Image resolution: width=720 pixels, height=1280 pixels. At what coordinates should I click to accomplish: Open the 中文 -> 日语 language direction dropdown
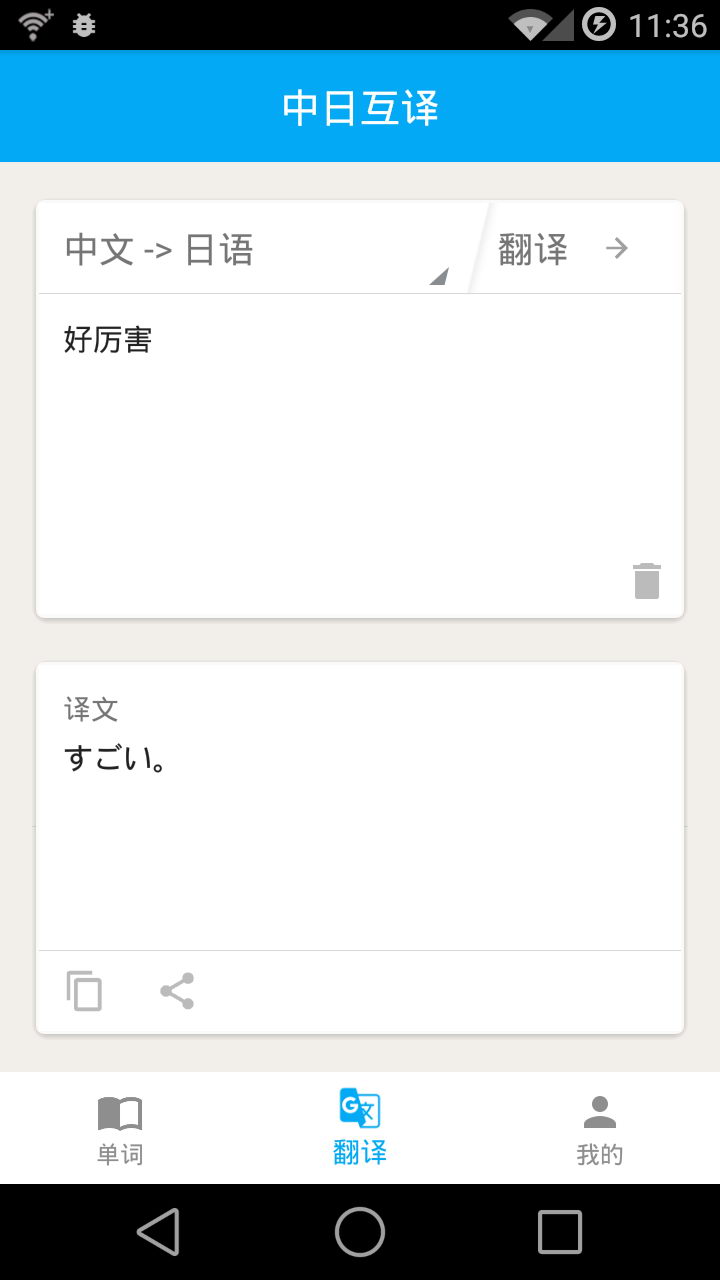pos(256,249)
